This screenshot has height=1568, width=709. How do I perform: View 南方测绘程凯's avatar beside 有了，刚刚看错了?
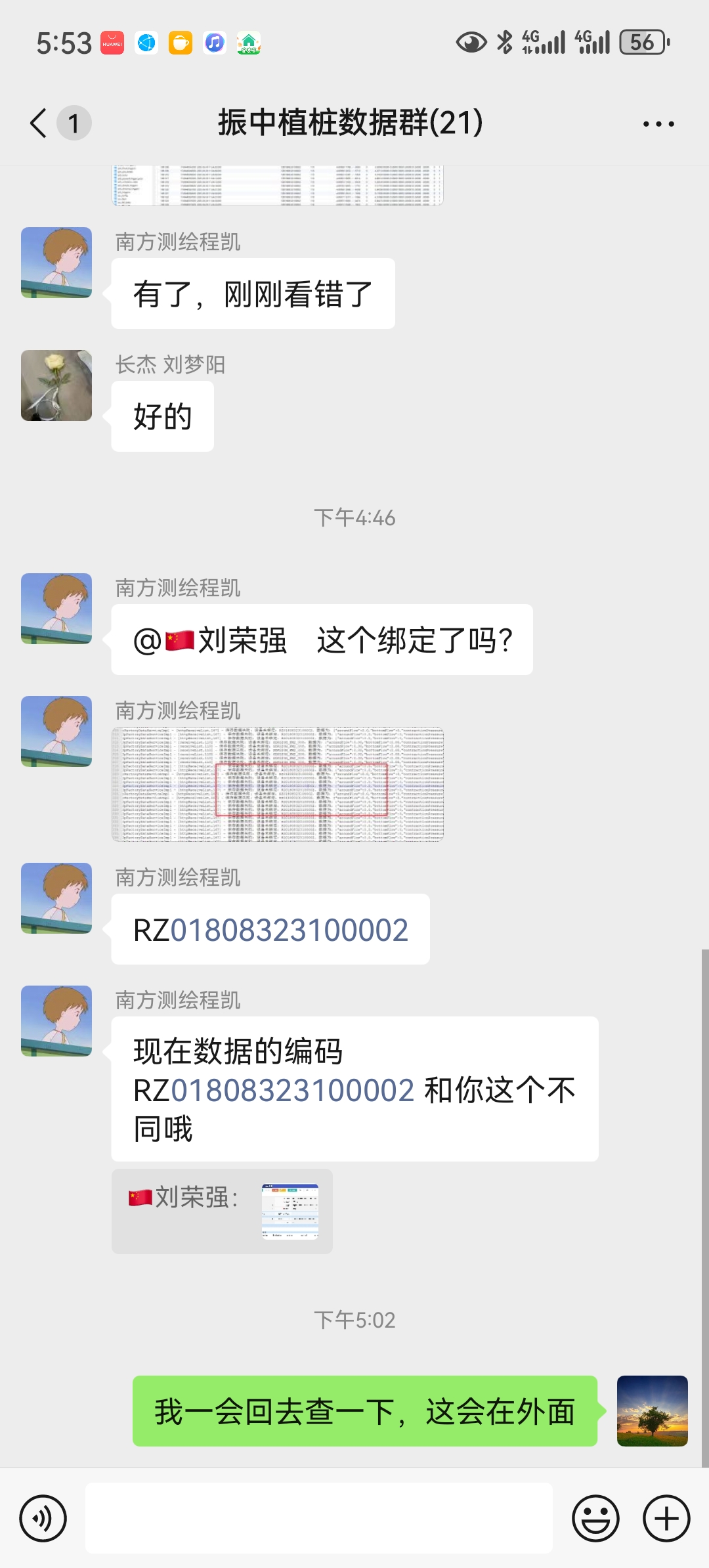pyautogui.click(x=56, y=263)
